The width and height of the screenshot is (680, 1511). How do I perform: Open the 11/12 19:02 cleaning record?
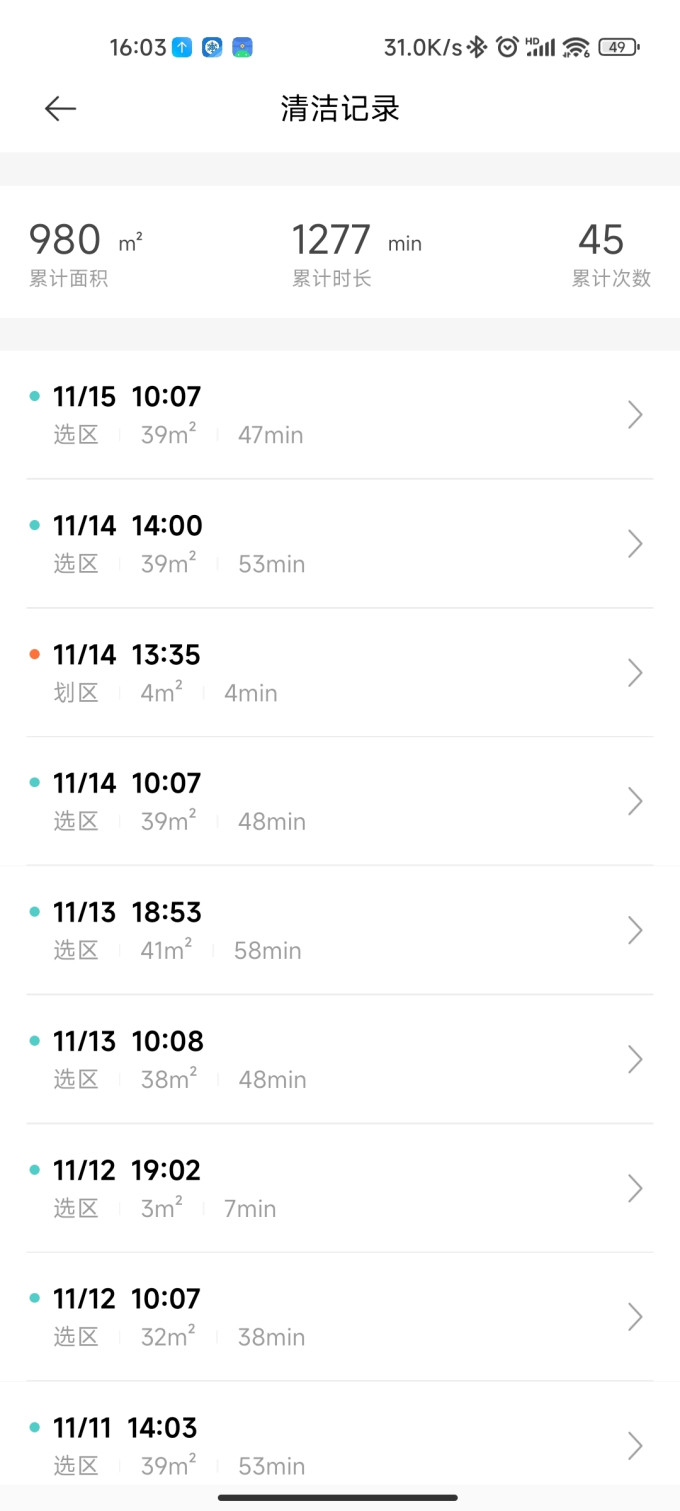(x=340, y=1189)
